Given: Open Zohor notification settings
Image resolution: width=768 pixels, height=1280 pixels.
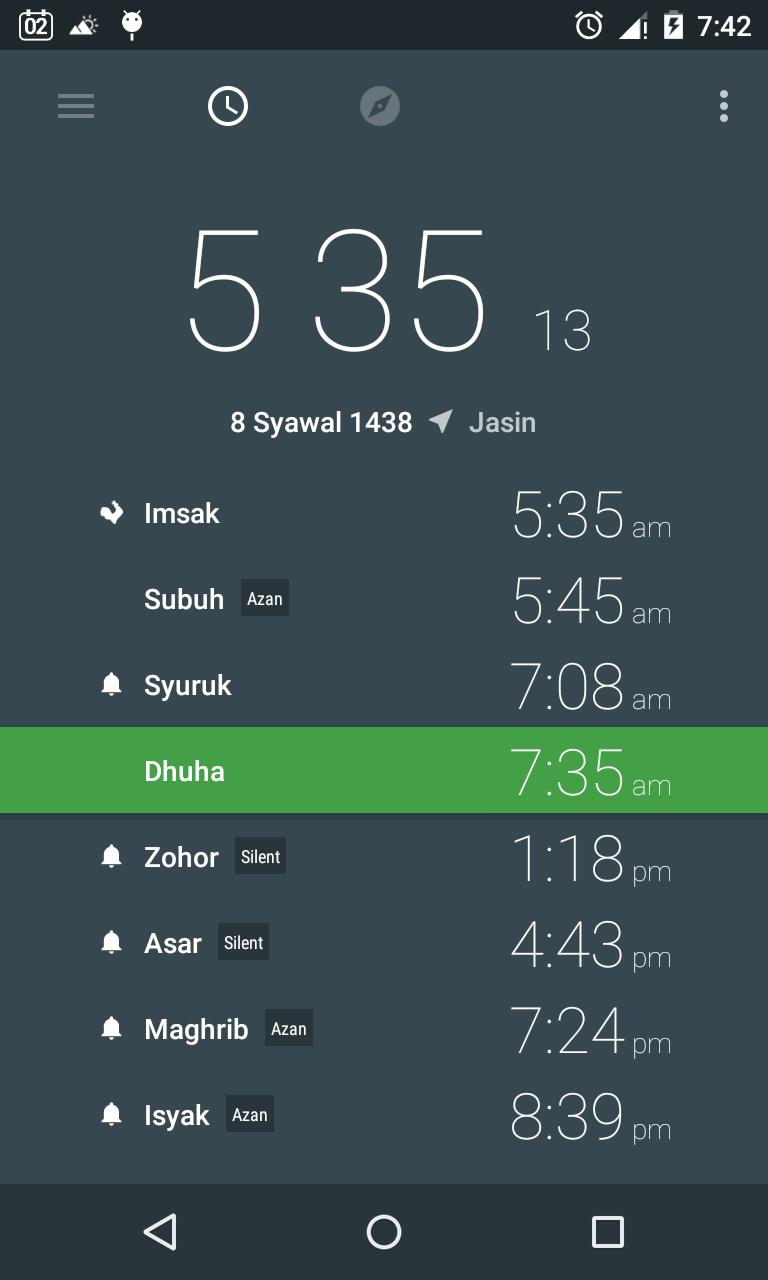Looking at the screenshot, I should coord(112,857).
